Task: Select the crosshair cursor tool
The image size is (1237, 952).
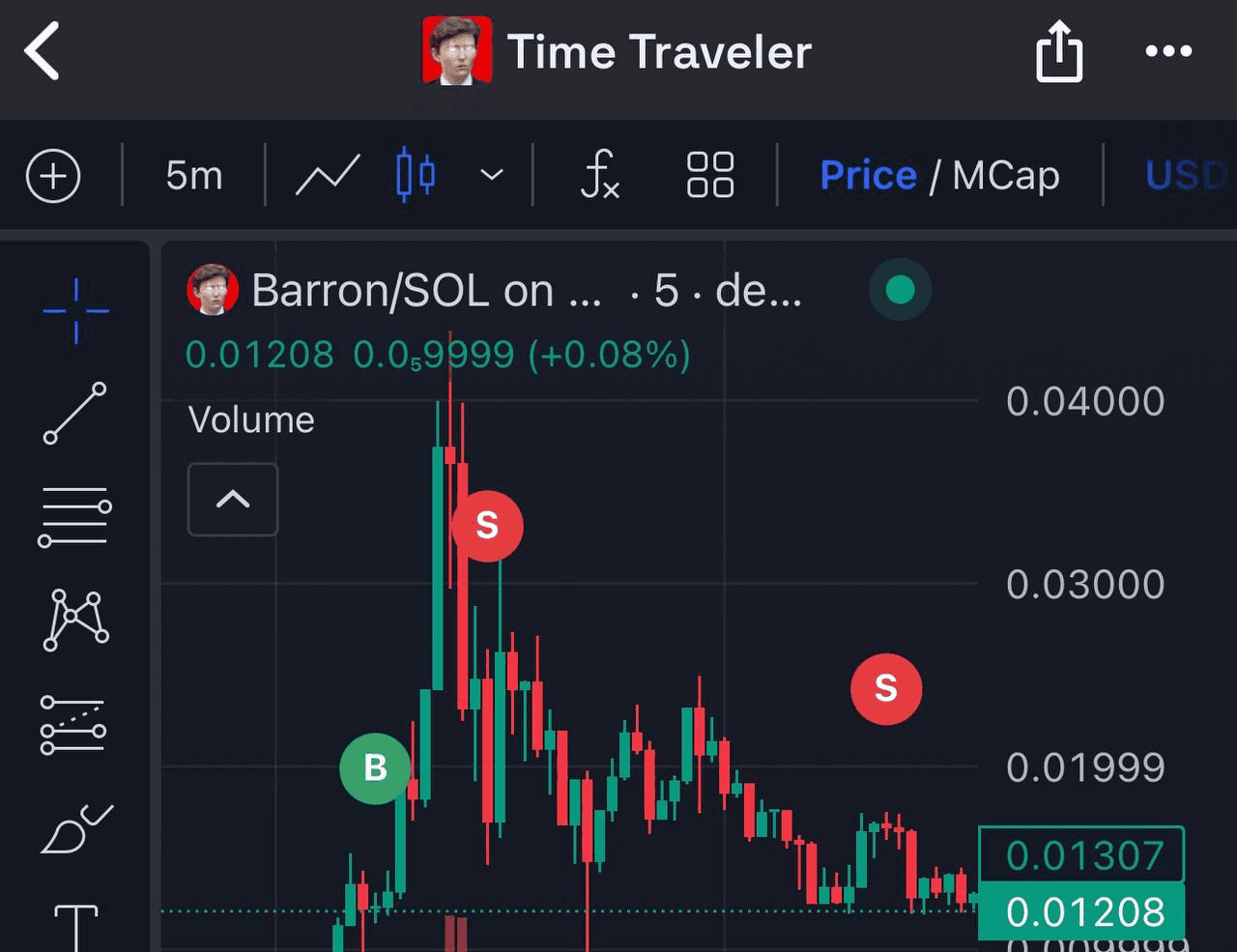Action: point(75,311)
